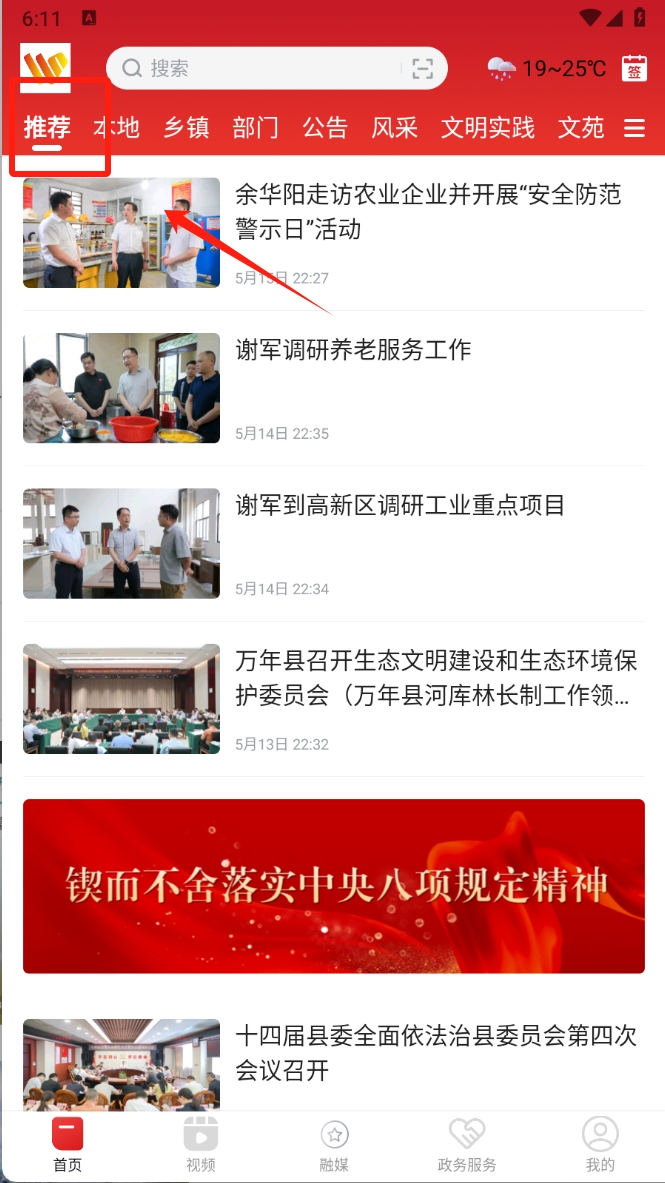Switch to the 文明实践 tab
Screen dimensions: 665x1183
pyautogui.click(x=488, y=128)
